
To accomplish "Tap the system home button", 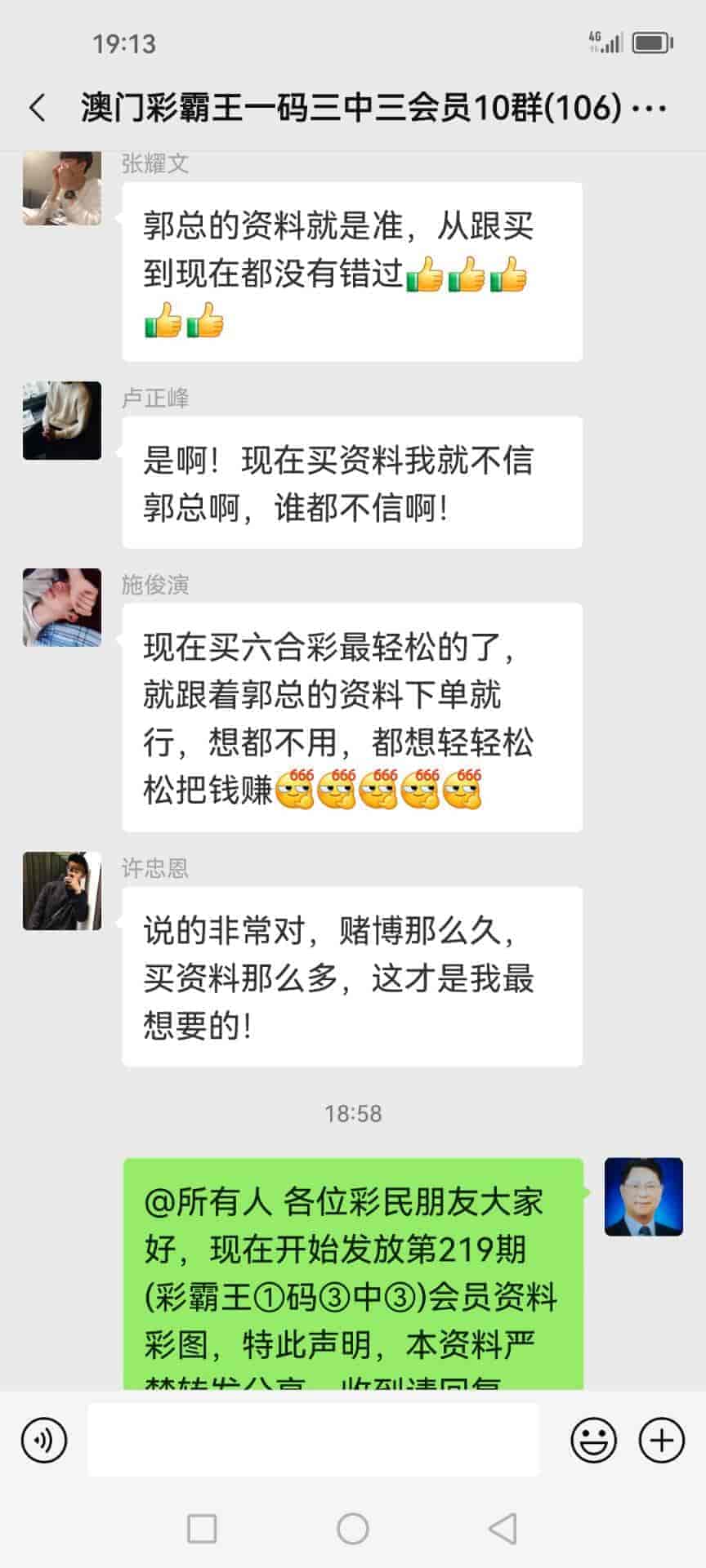I will [x=353, y=1528].
